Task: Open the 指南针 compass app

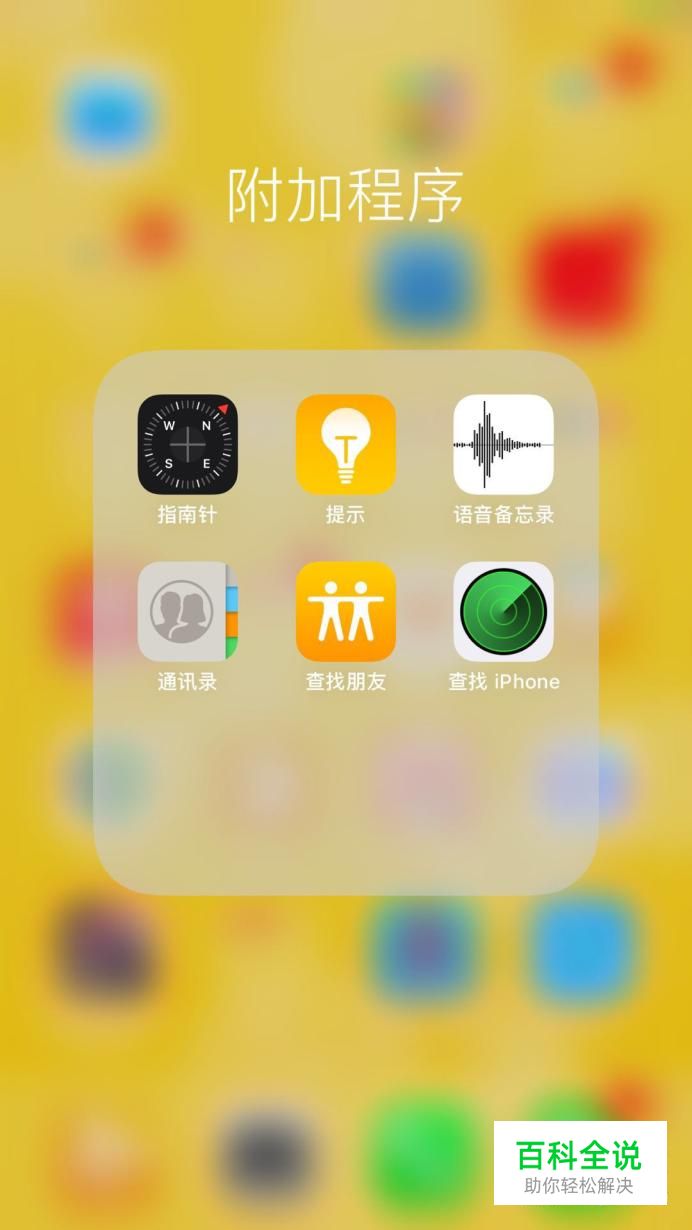Action: (x=187, y=444)
